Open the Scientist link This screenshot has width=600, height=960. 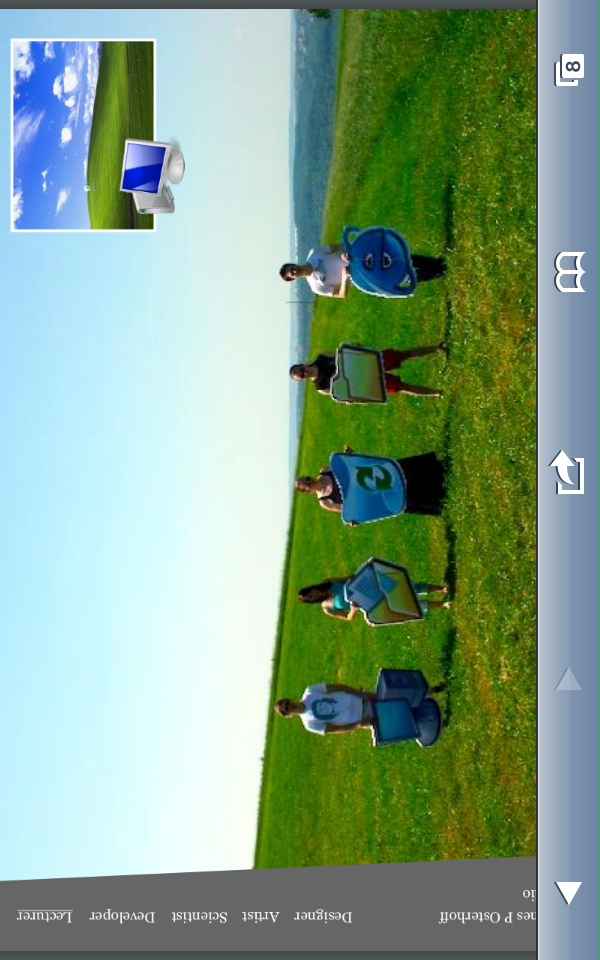coord(199,917)
